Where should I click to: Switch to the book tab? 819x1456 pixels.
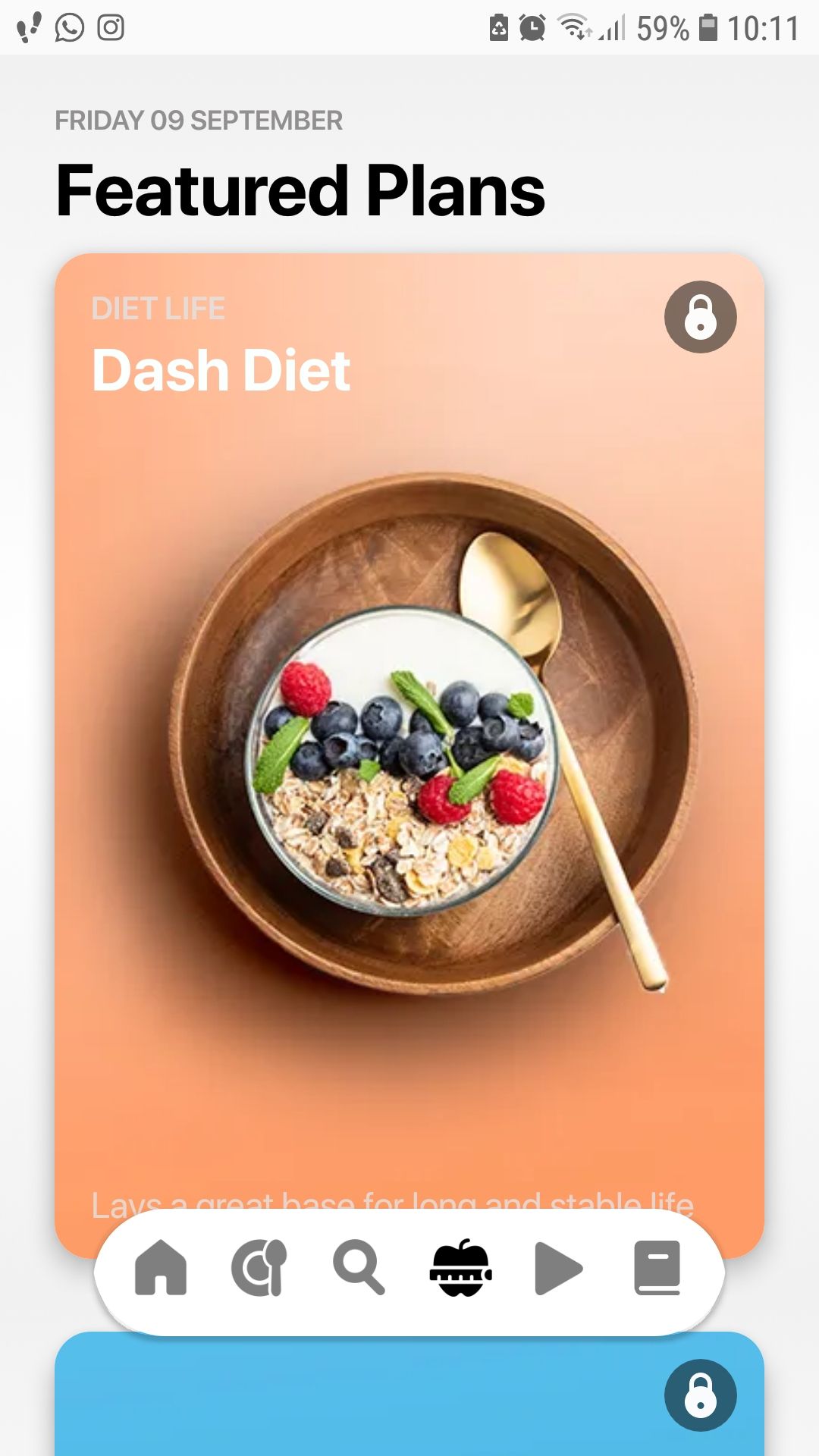(657, 1267)
